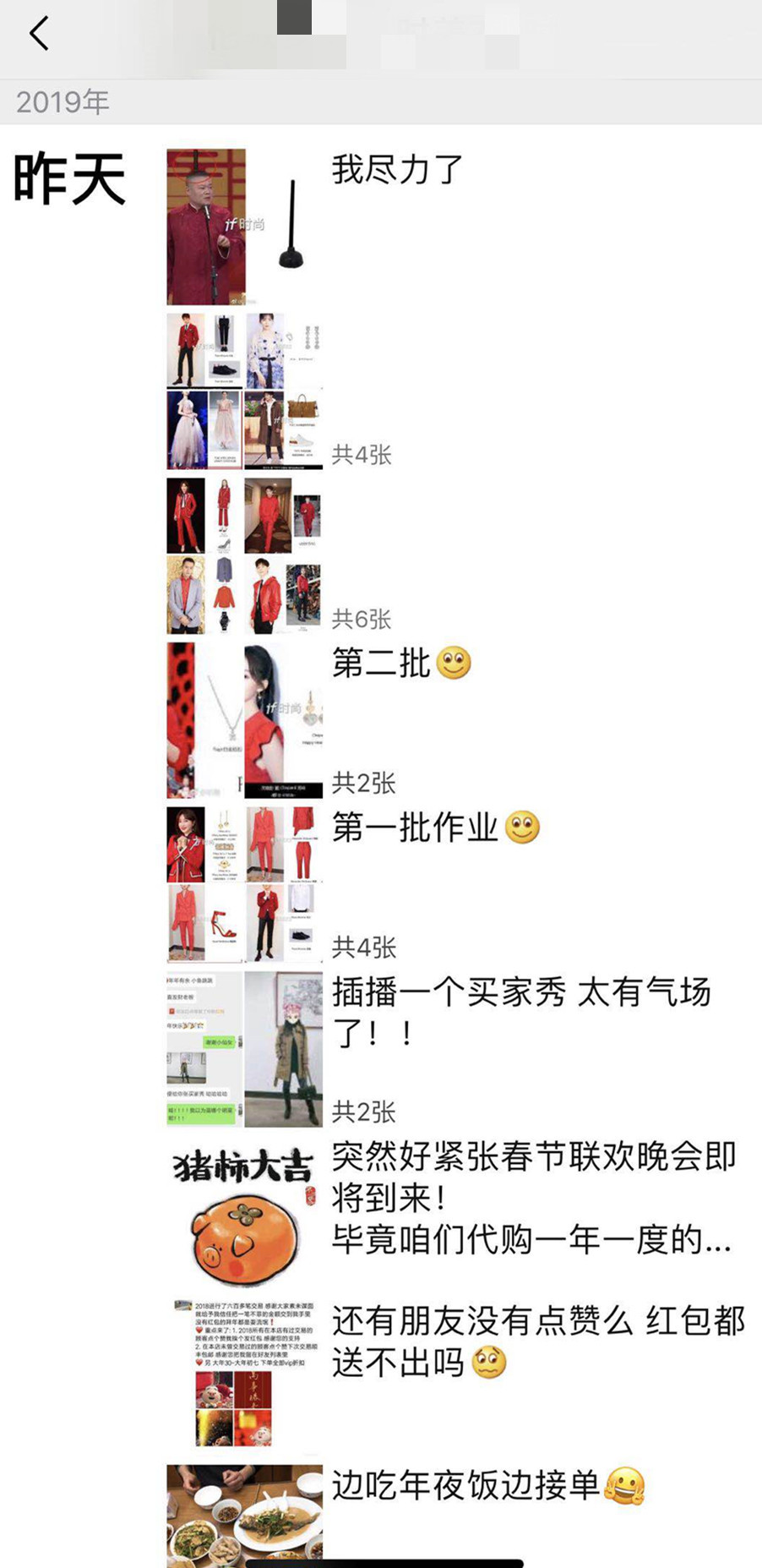Image resolution: width=762 pixels, height=1568 pixels.
Task: Tap the back arrow to return
Action: [x=37, y=34]
